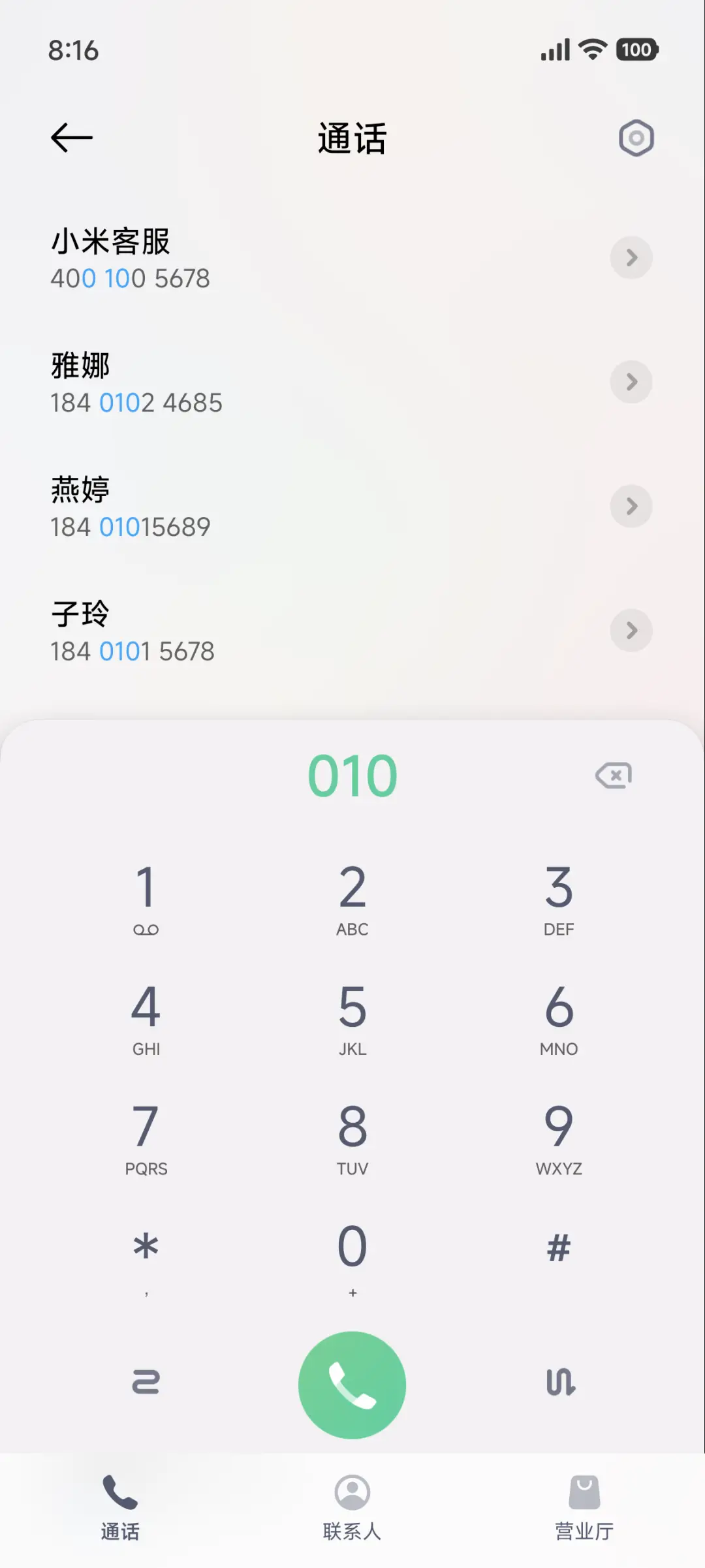Tap the entered number 010 display
The width and height of the screenshot is (705, 1568).
(352, 776)
